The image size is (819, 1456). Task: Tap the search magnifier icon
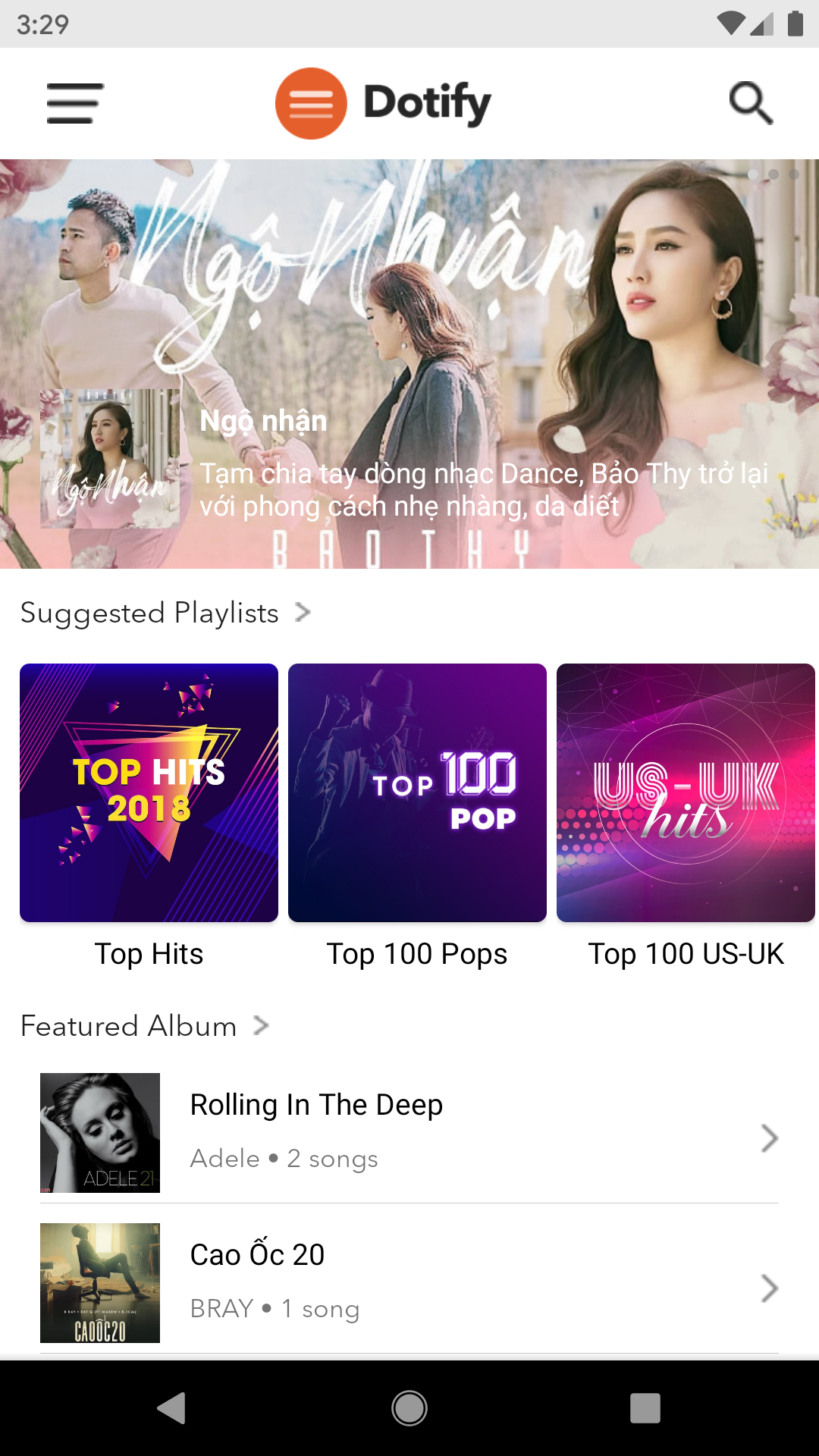point(750,103)
